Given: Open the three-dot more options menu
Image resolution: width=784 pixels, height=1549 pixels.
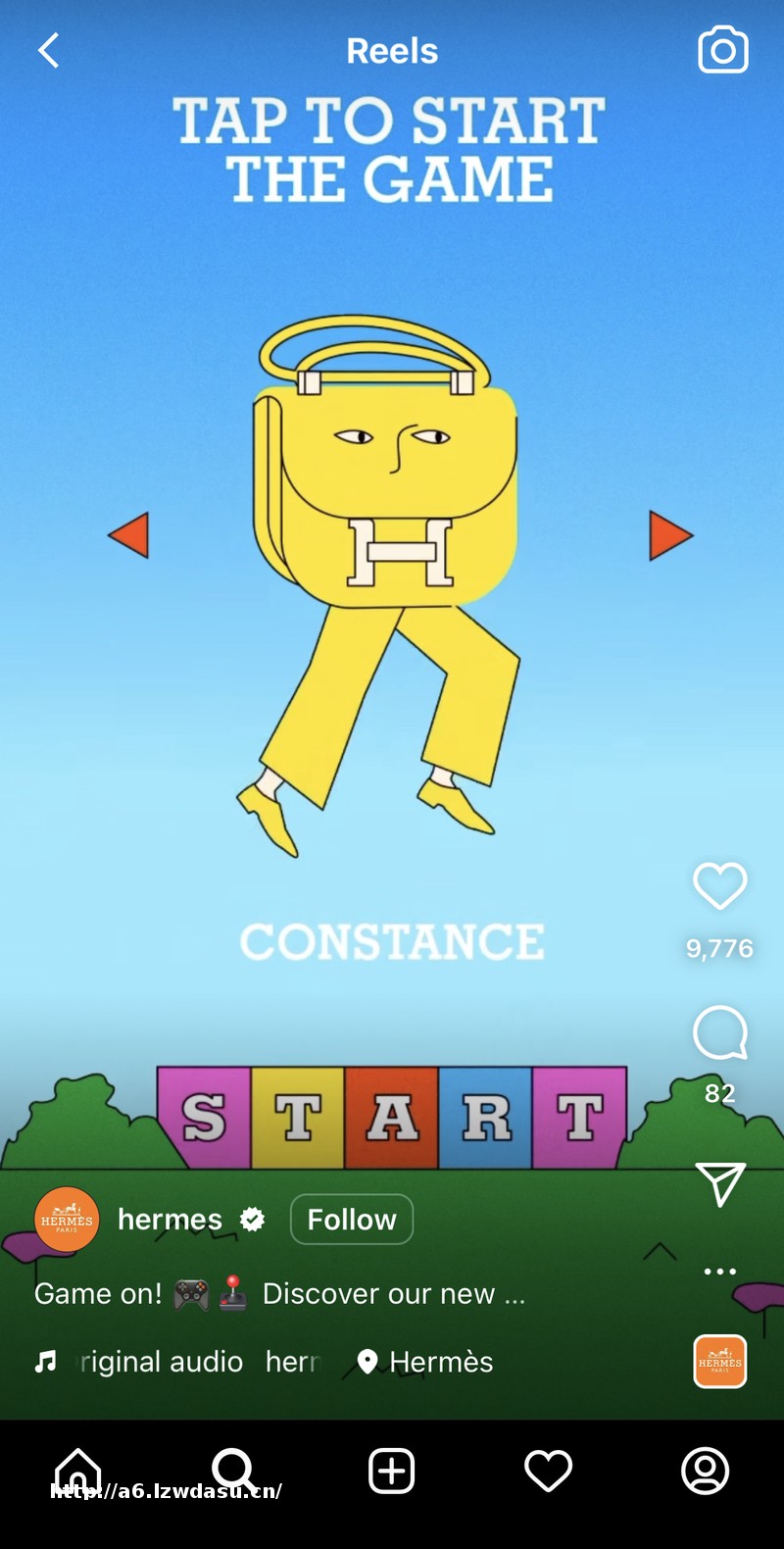Looking at the screenshot, I should pos(719,1272).
